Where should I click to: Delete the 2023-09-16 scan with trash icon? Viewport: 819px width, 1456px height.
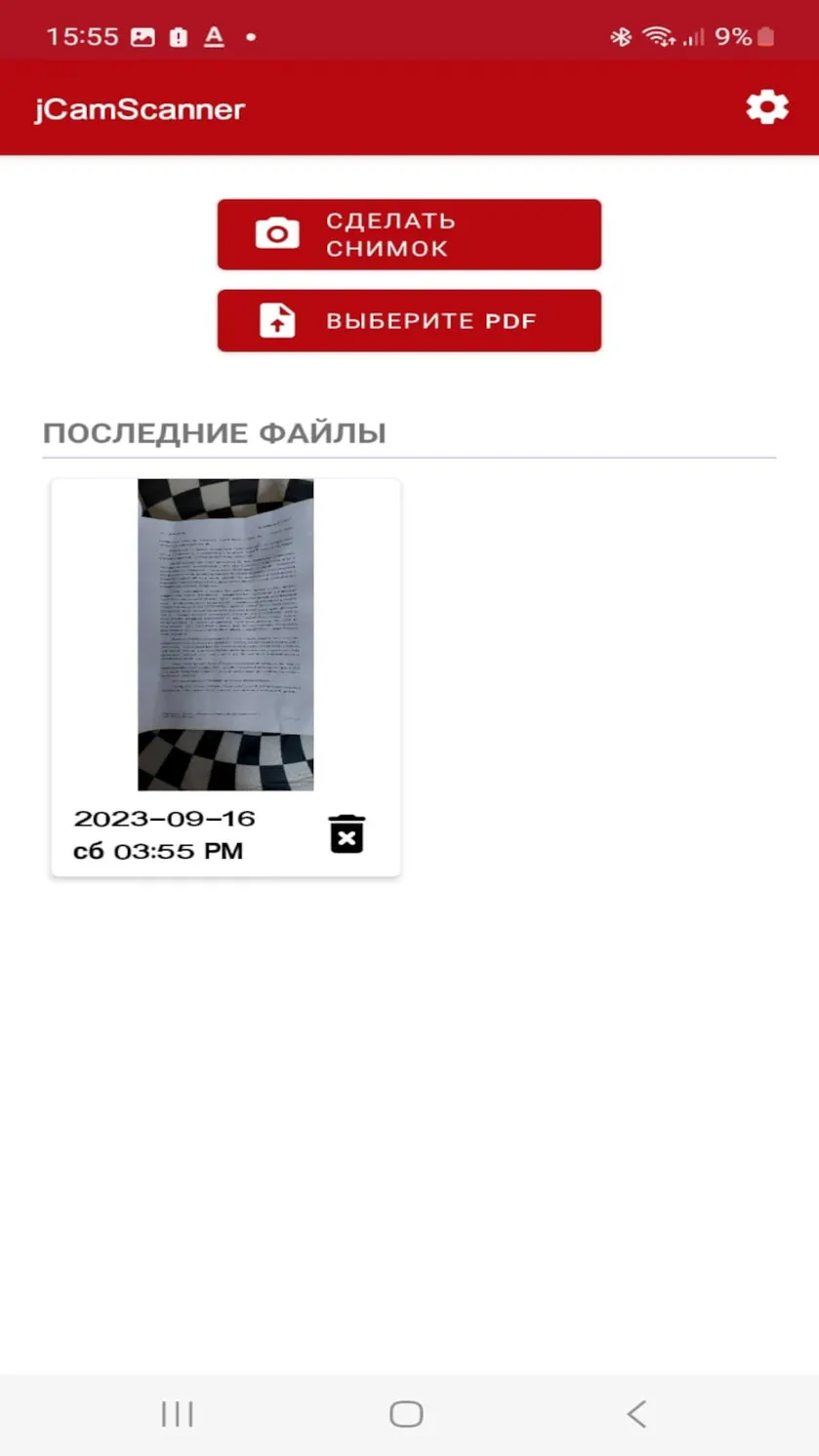coord(347,834)
